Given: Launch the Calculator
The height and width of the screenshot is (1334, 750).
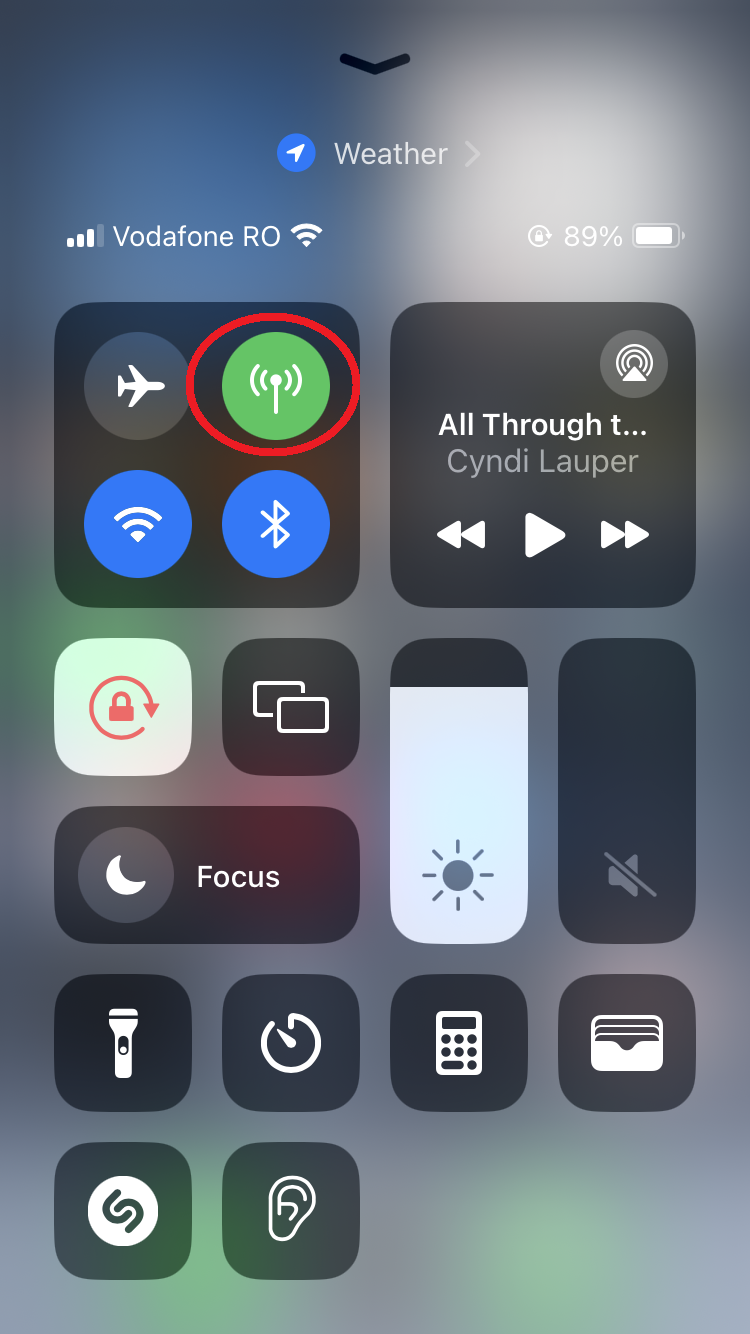Looking at the screenshot, I should 458,1043.
